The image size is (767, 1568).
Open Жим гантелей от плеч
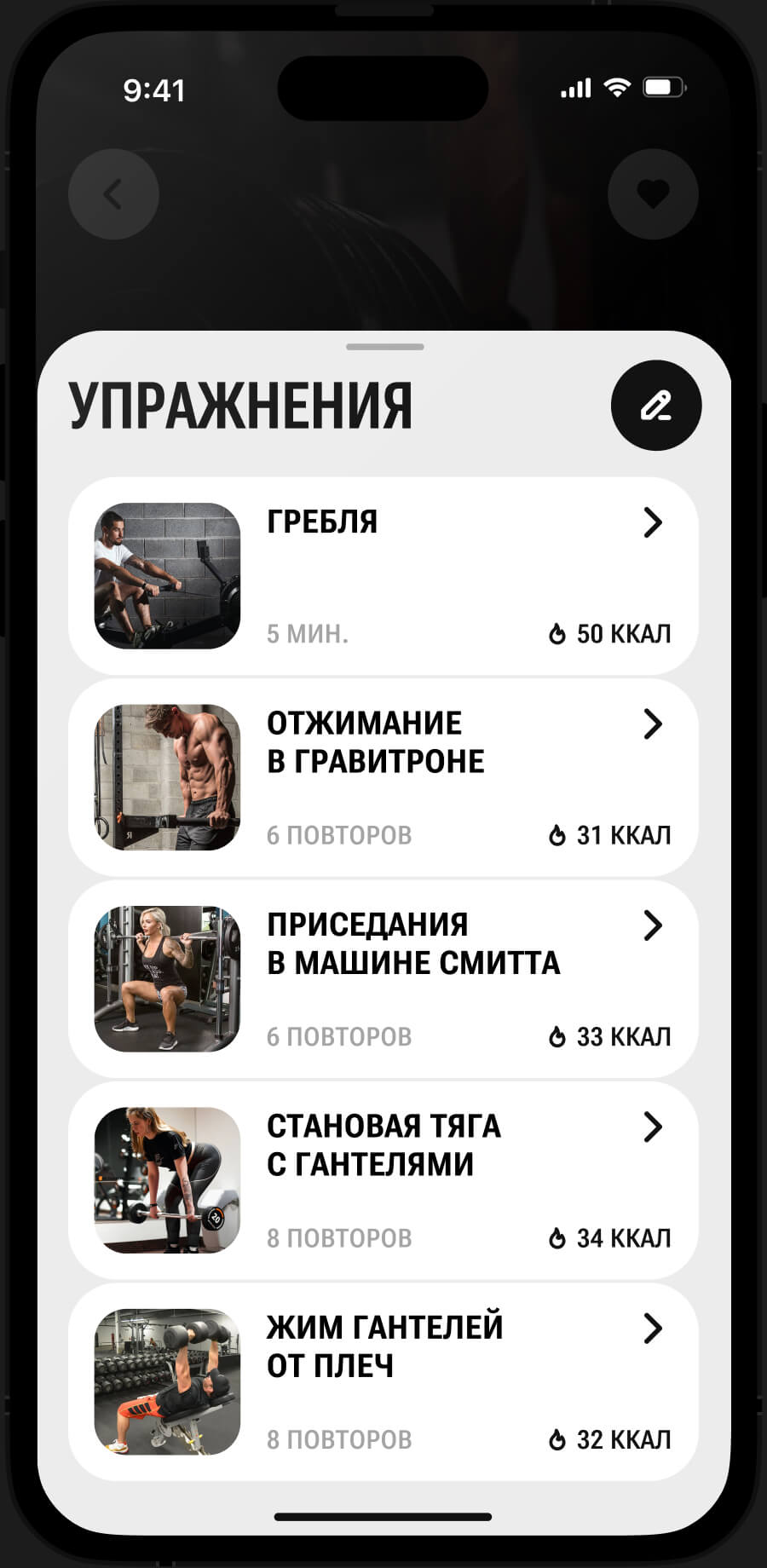(x=383, y=1381)
